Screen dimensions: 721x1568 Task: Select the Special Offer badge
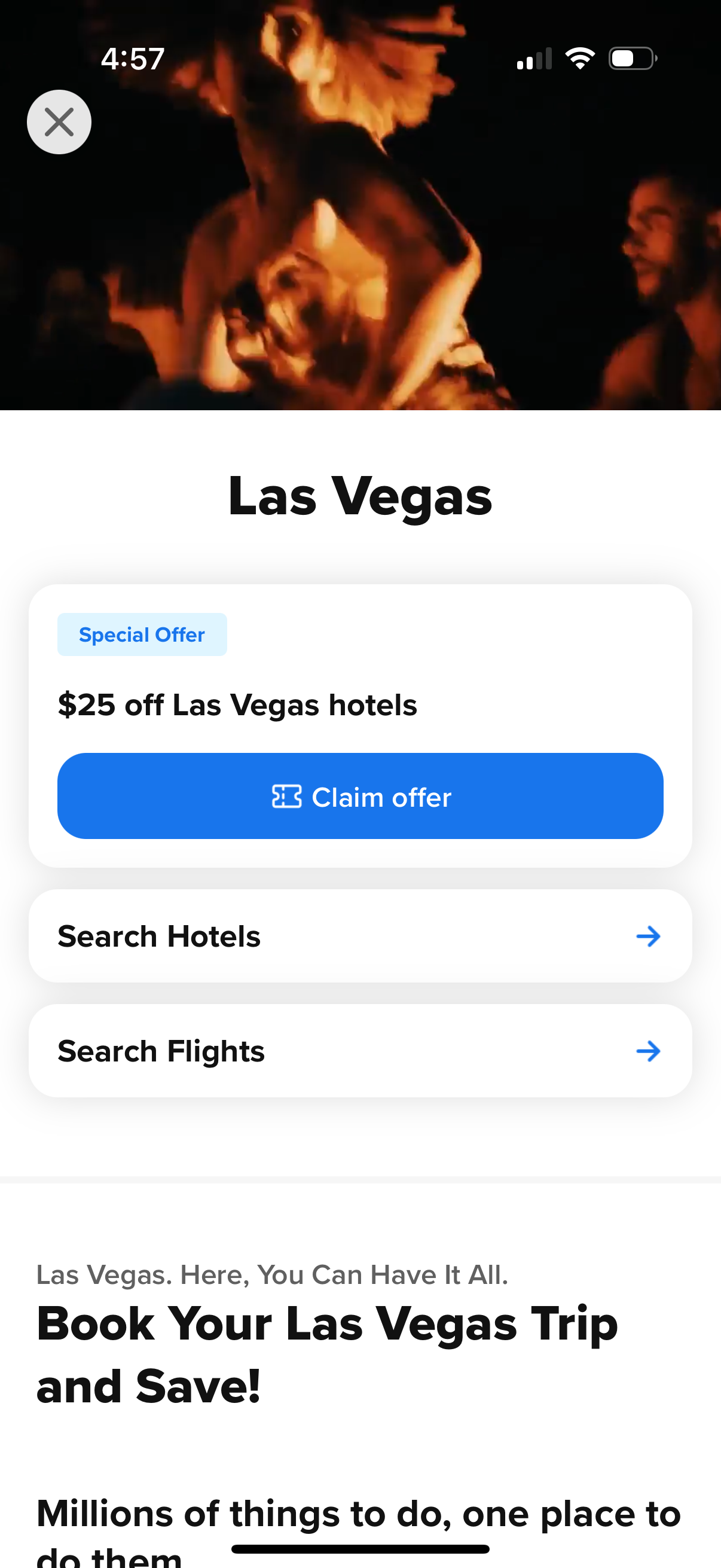(142, 634)
